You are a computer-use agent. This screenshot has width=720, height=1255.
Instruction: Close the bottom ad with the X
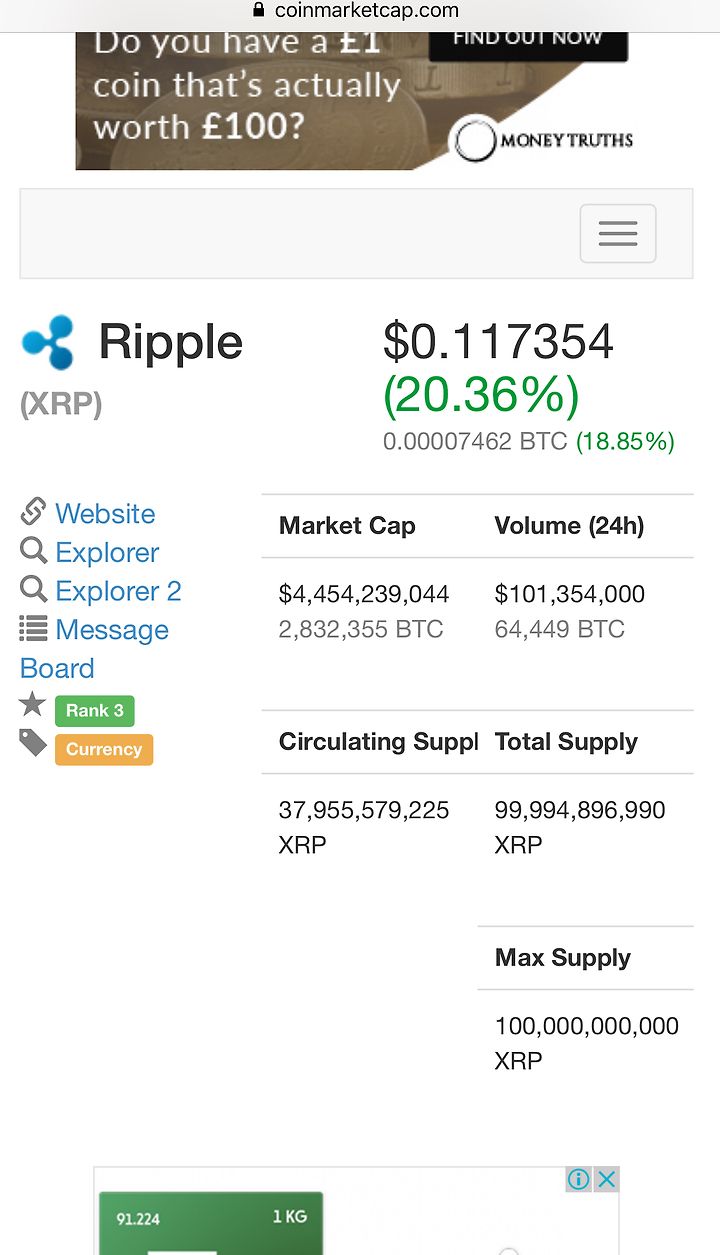[607, 1179]
